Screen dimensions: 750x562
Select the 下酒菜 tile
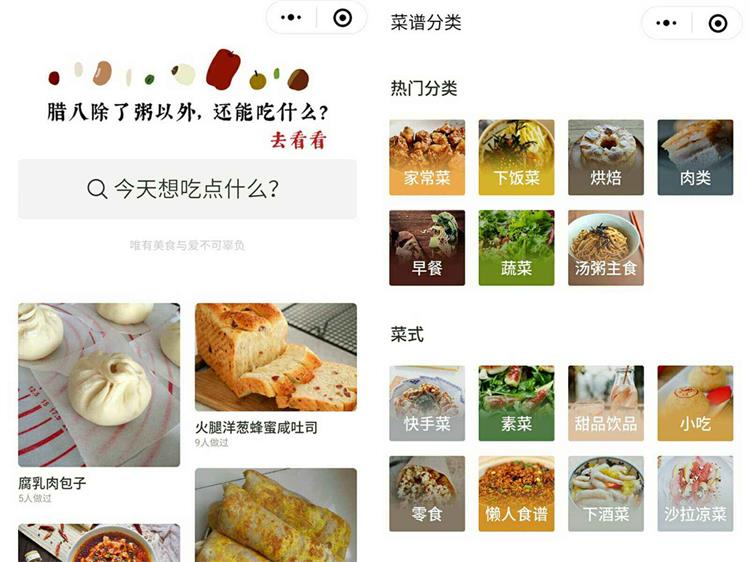[606, 494]
